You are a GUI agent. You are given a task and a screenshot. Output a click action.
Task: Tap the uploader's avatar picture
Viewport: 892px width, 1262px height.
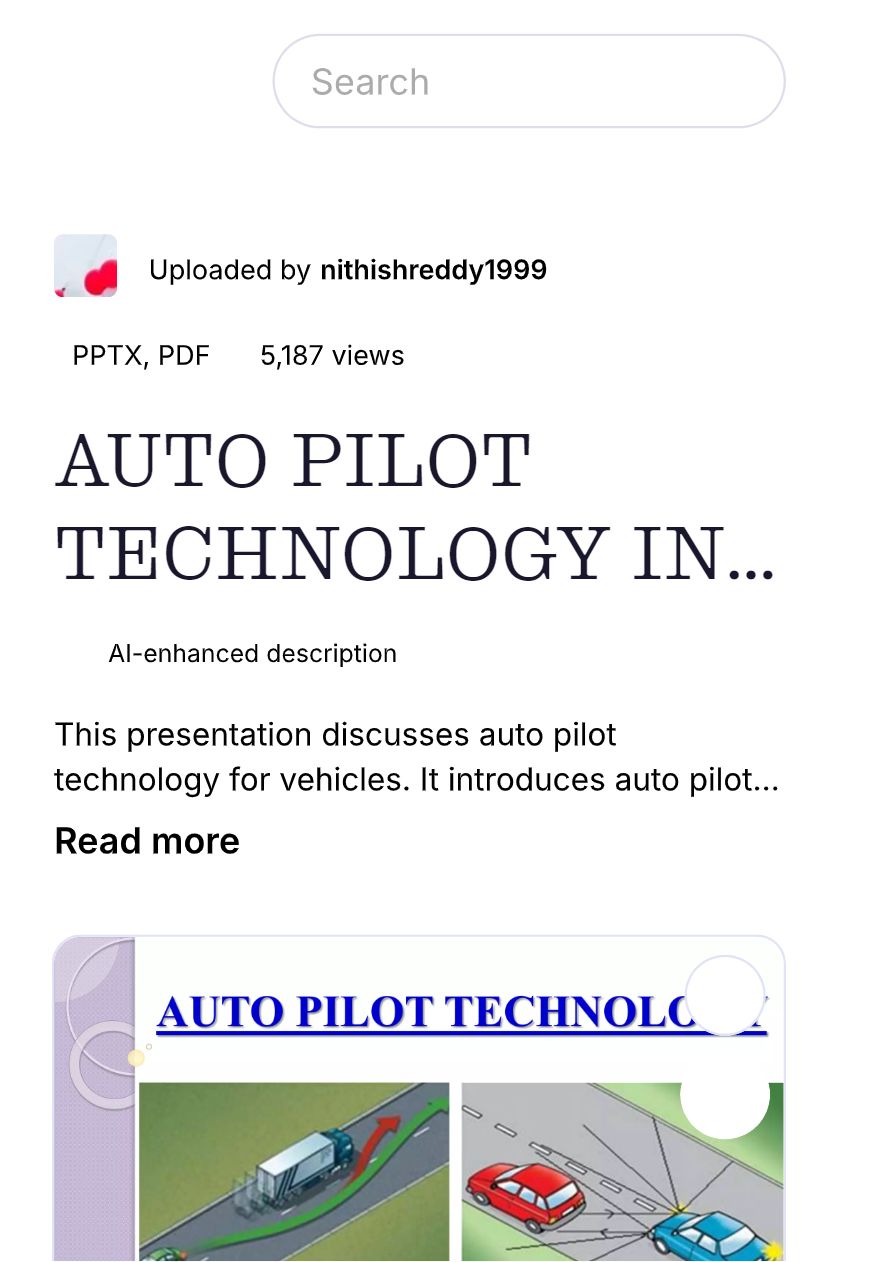(86, 266)
